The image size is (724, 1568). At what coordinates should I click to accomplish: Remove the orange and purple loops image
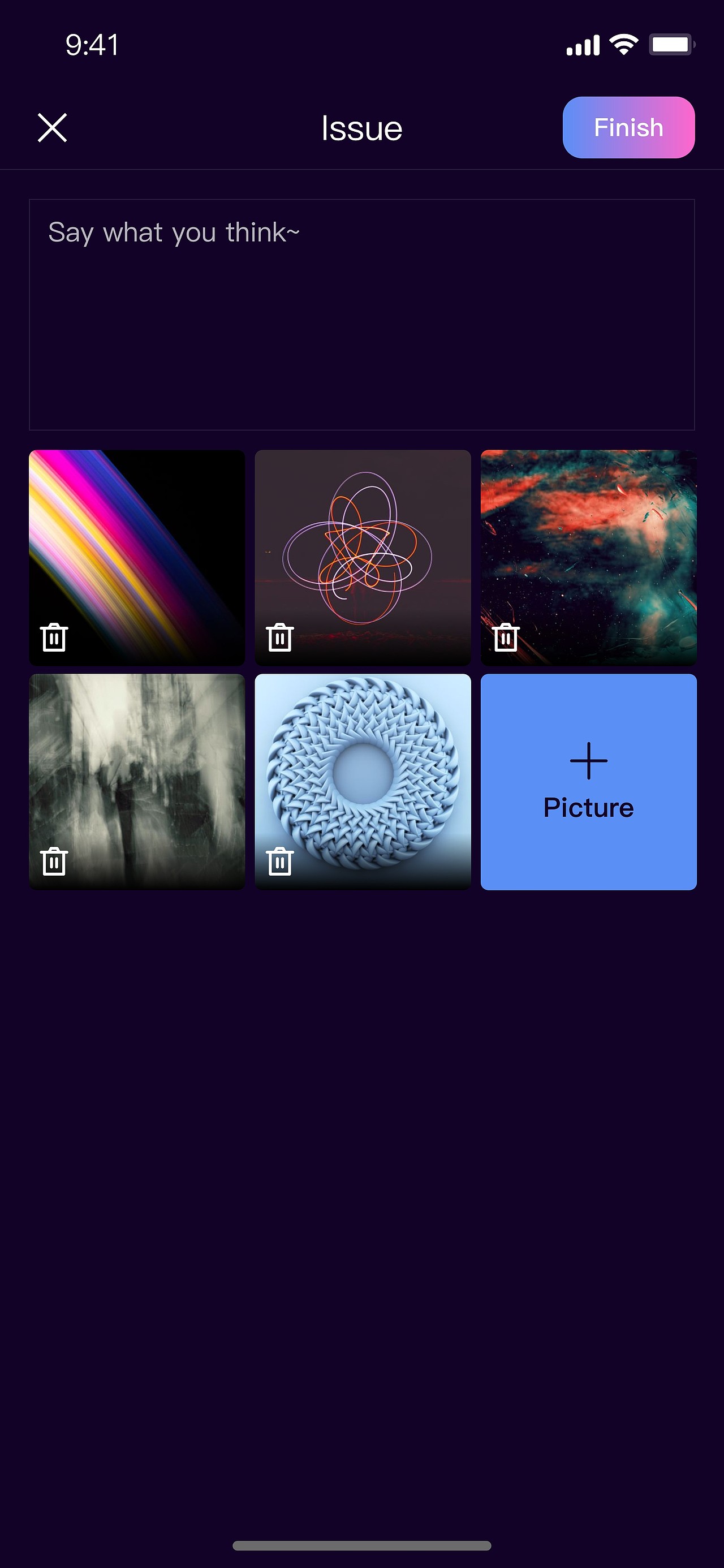point(280,637)
